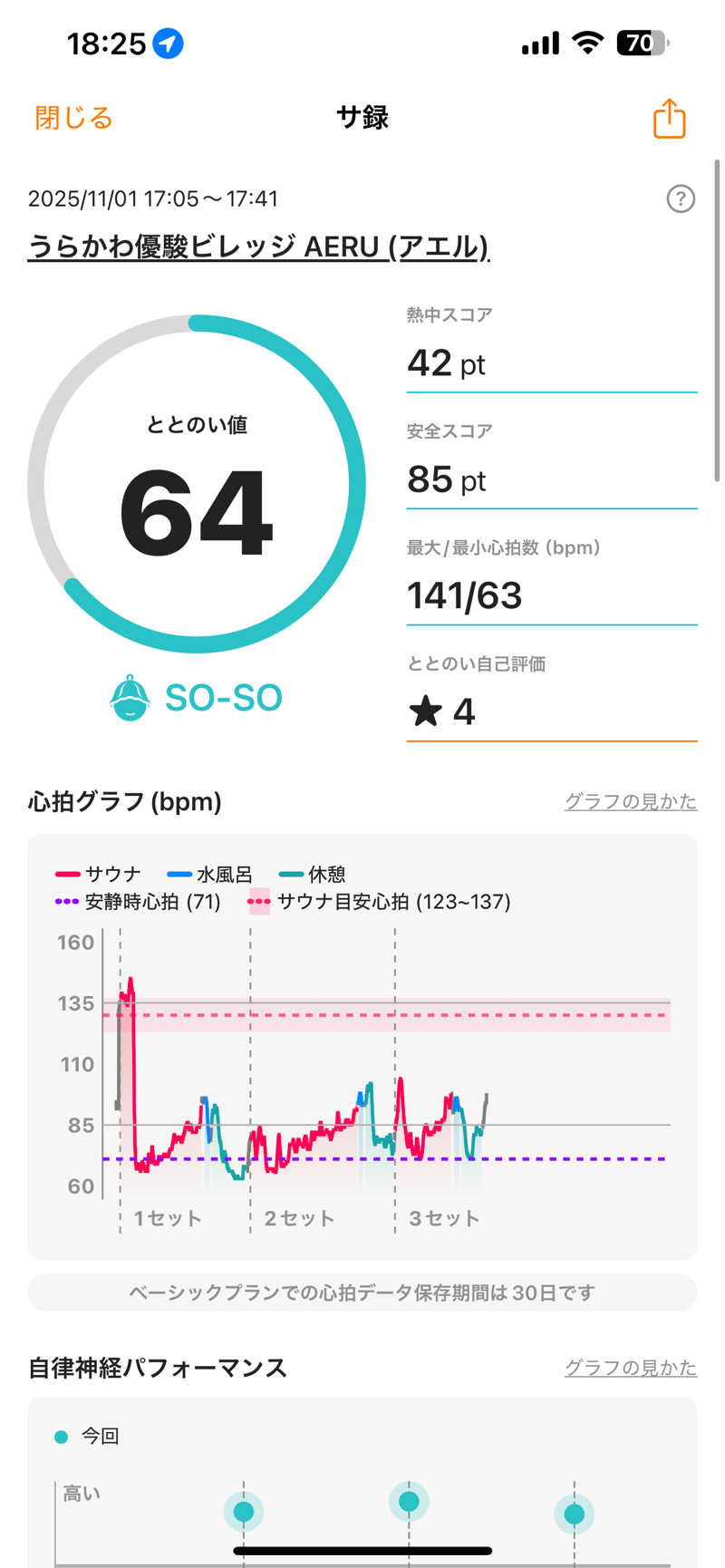Share this sauna record

[x=669, y=119]
